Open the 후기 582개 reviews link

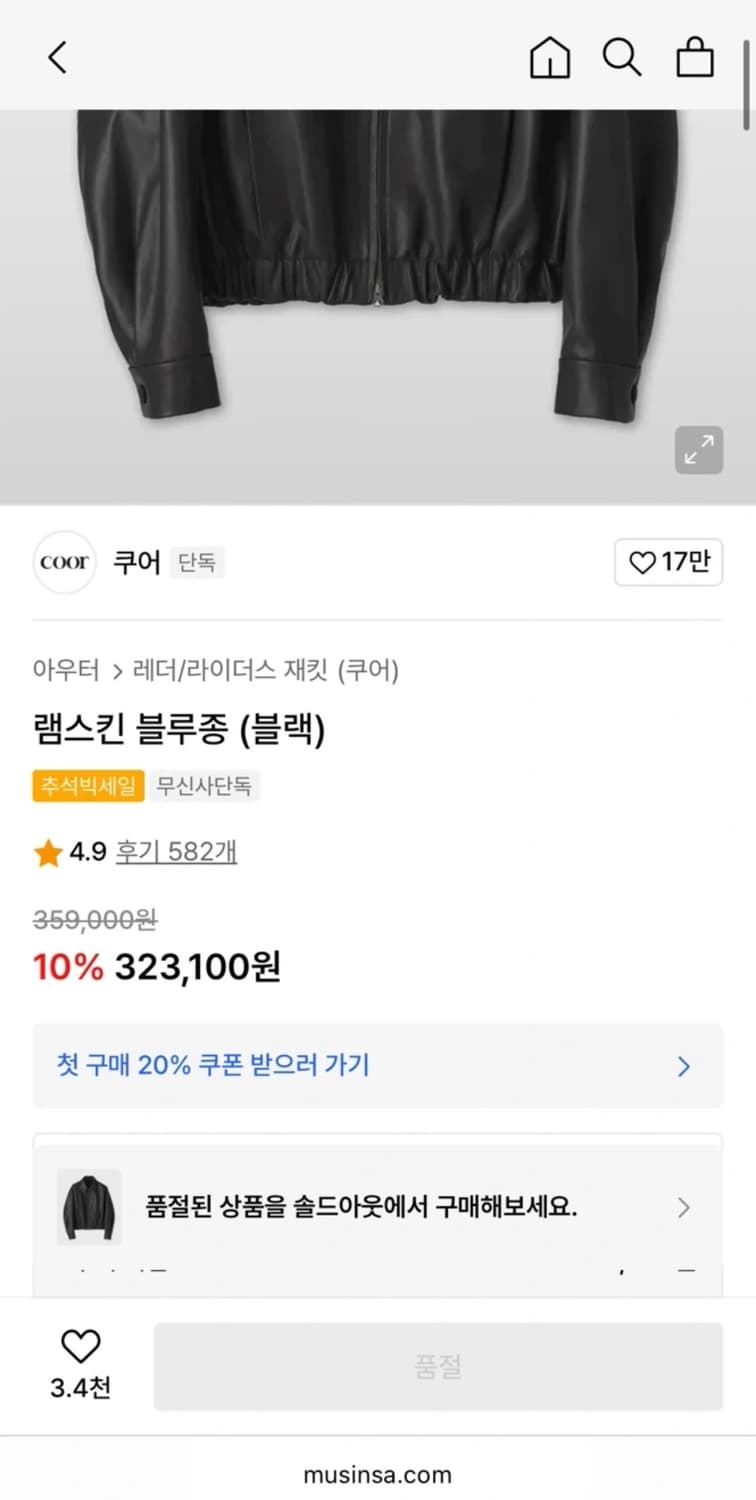pyautogui.click(x=176, y=851)
